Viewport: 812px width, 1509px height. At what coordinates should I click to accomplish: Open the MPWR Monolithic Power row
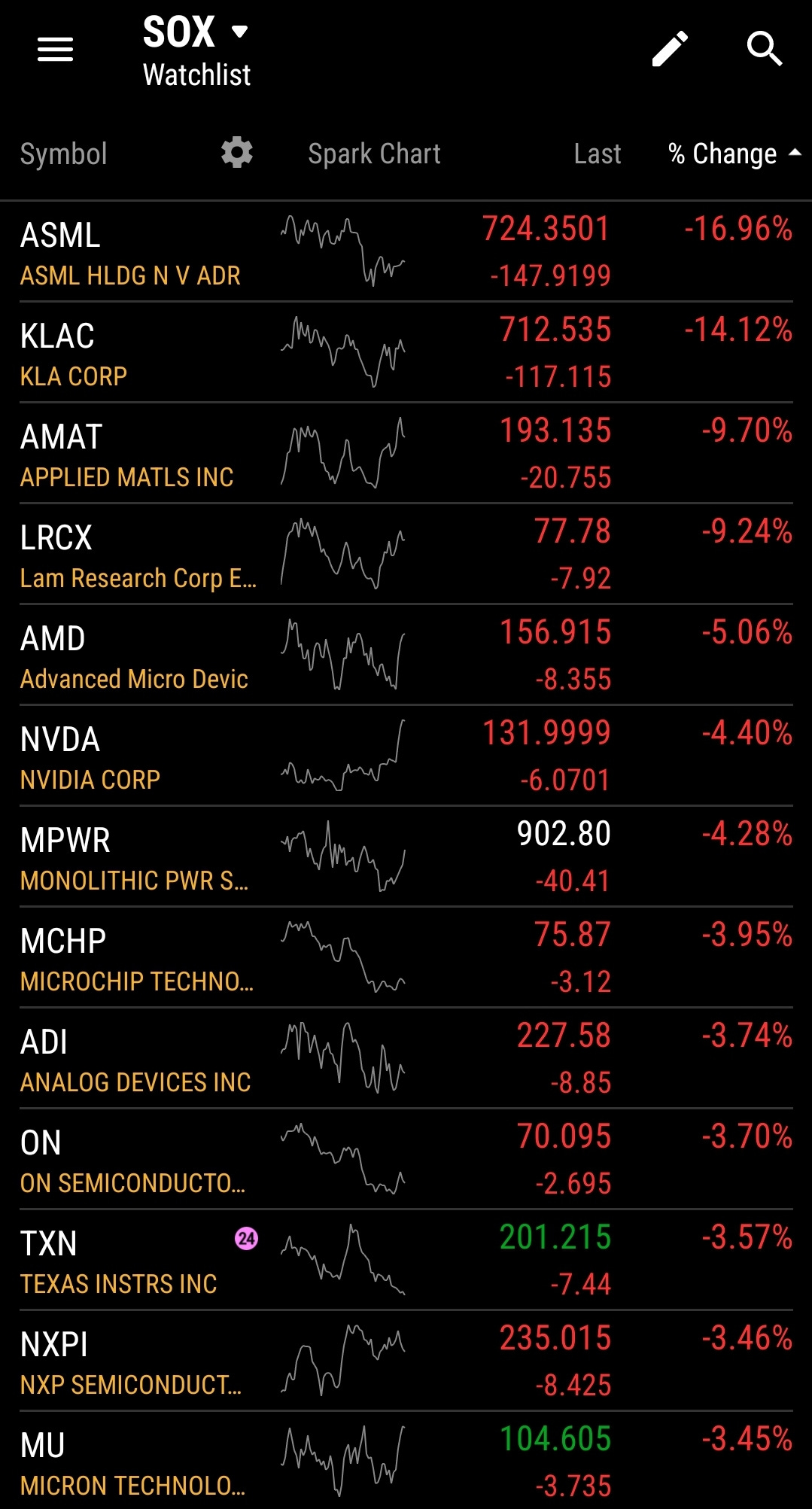pos(406,856)
